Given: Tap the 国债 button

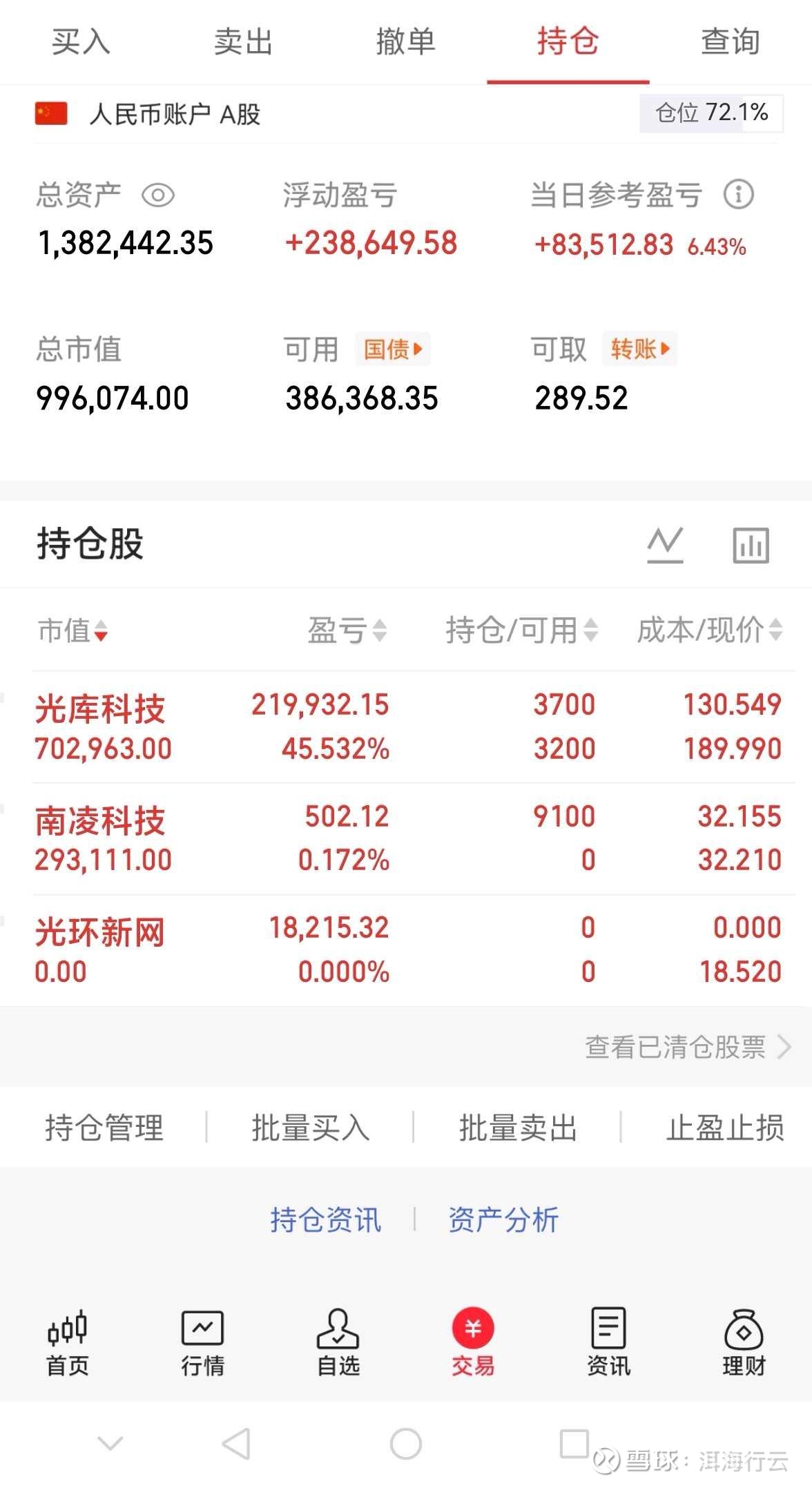Looking at the screenshot, I should pyautogui.click(x=392, y=349).
